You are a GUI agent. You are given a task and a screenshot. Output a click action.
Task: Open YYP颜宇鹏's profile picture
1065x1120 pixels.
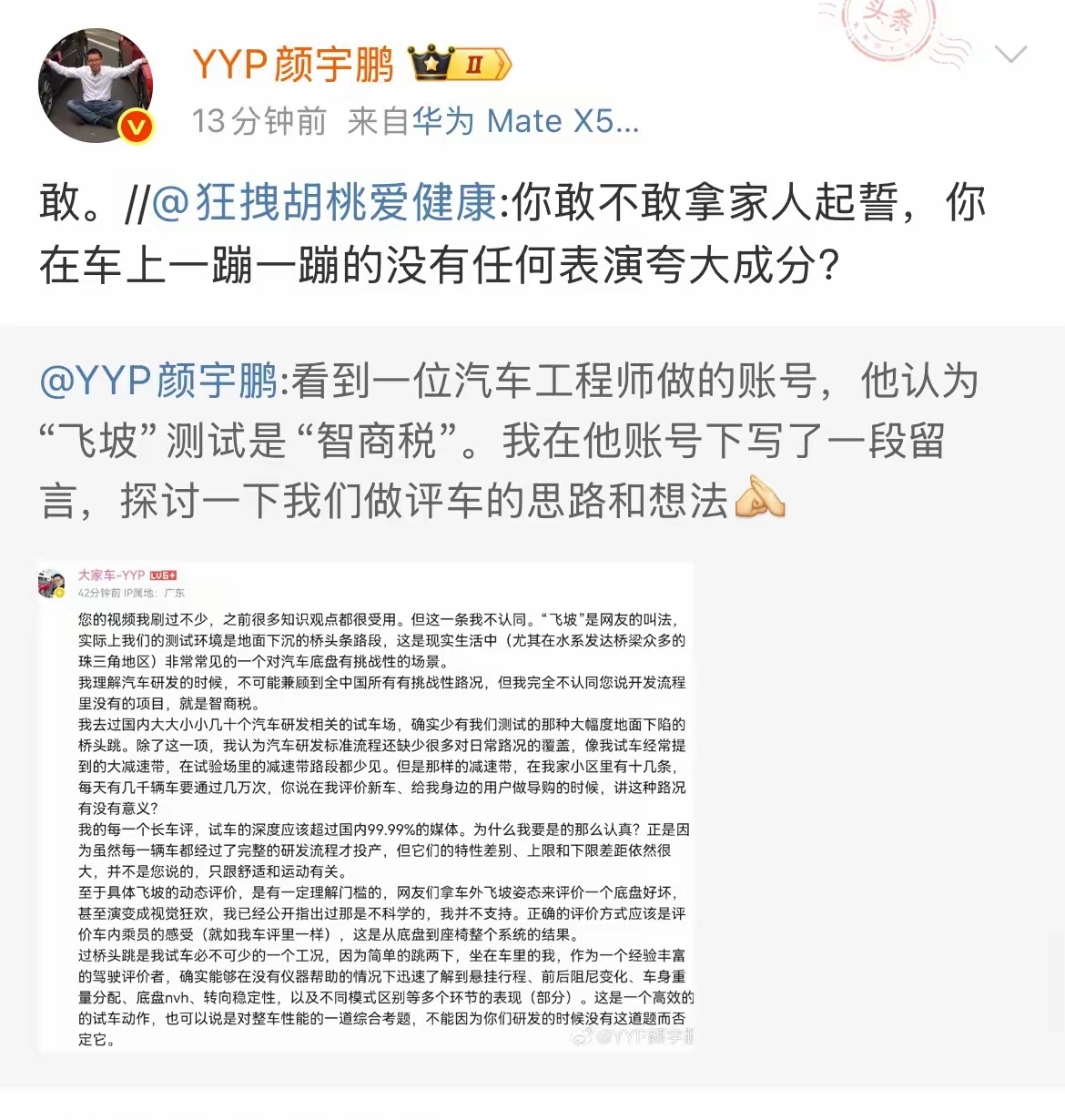pyautogui.click(x=95, y=86)
